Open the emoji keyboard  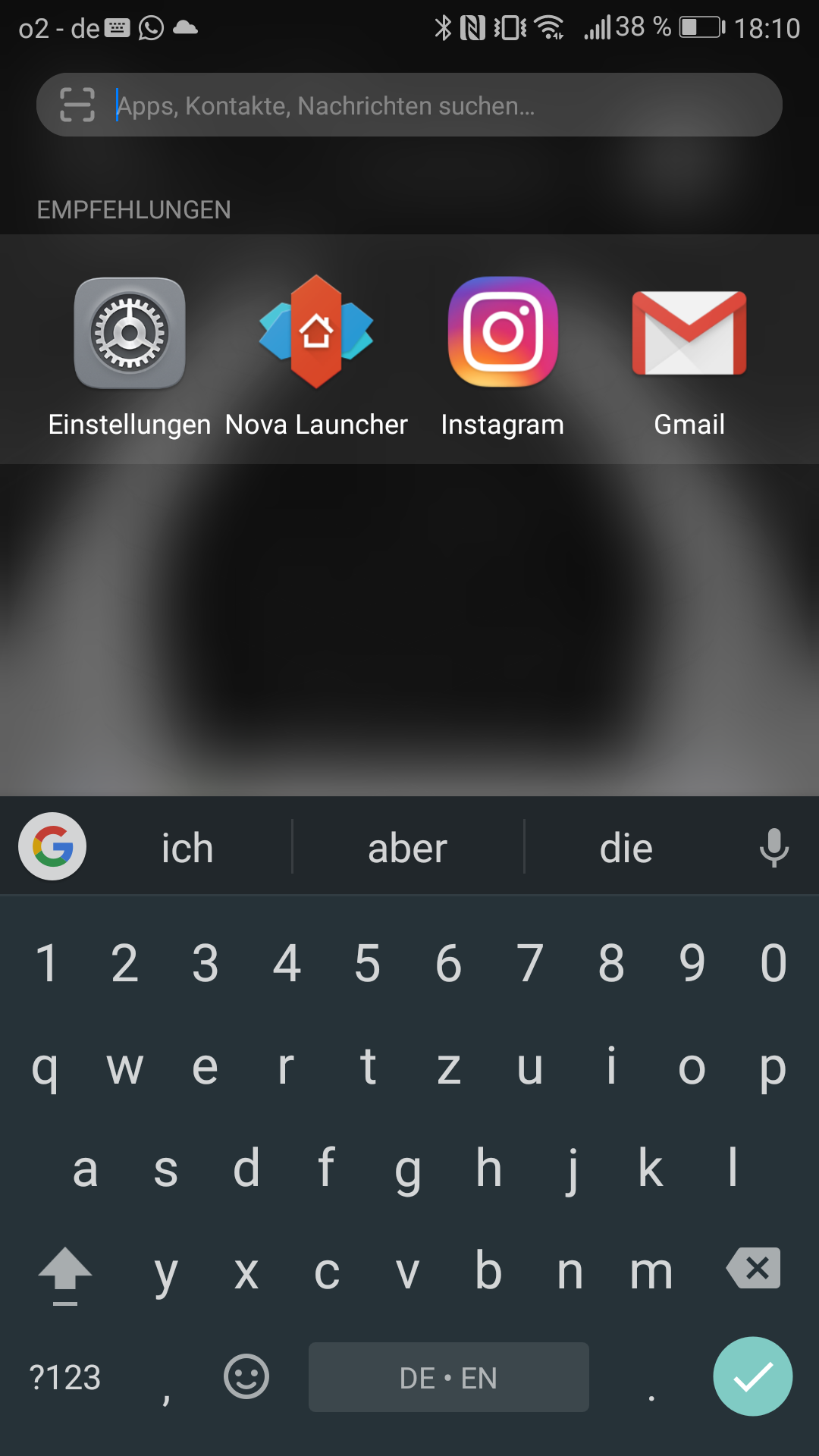click(x=246, y=1376)
